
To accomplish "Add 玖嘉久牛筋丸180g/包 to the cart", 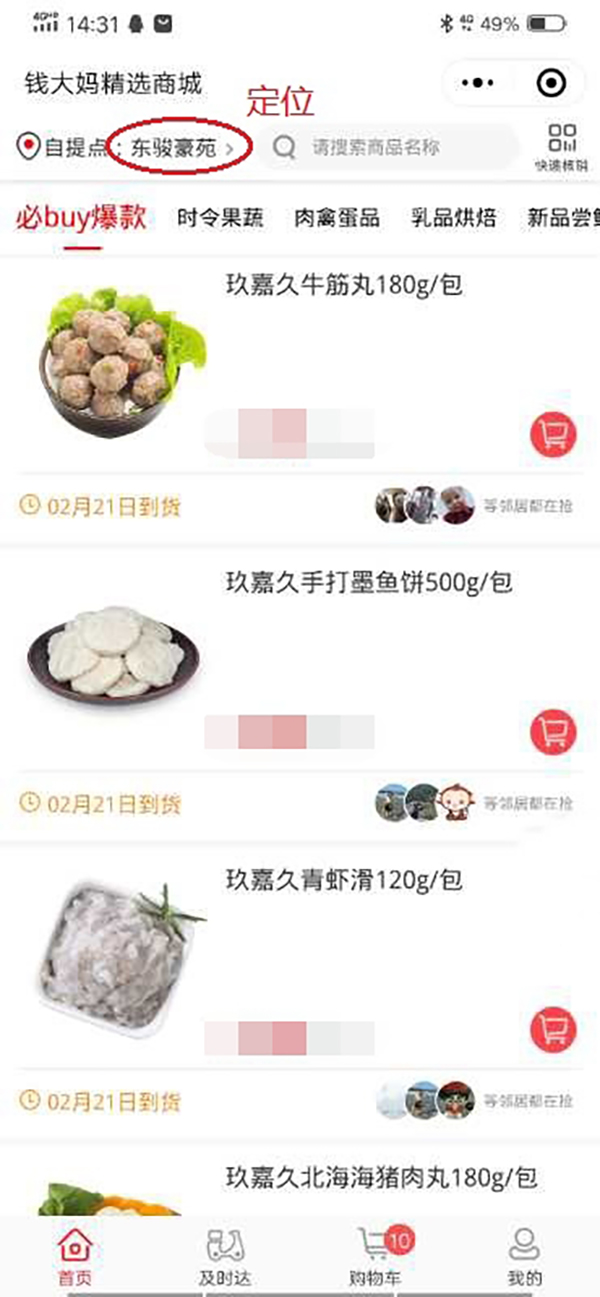I will (x=553, y=435).
